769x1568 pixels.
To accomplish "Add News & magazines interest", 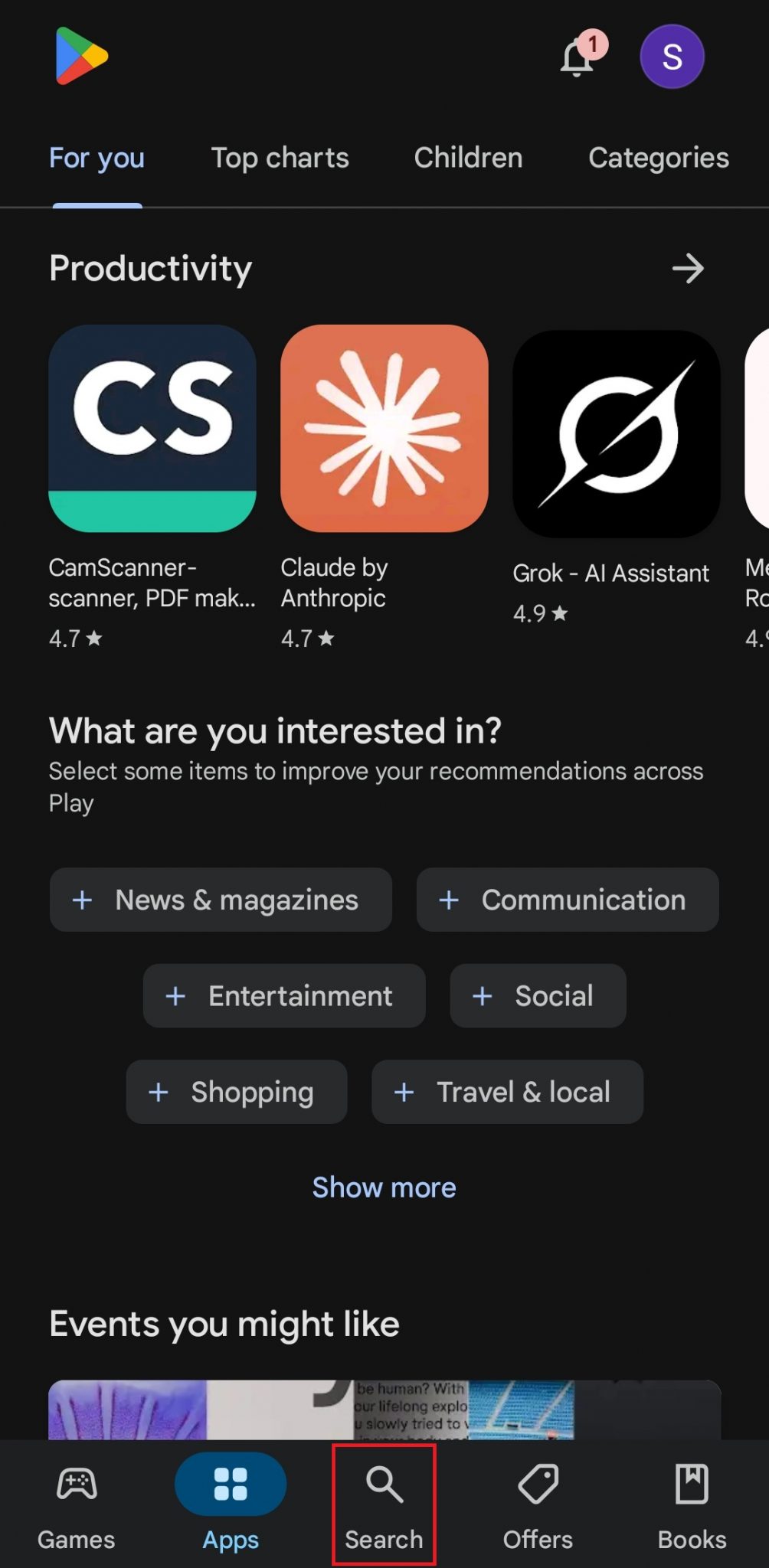I will point(221,900).
